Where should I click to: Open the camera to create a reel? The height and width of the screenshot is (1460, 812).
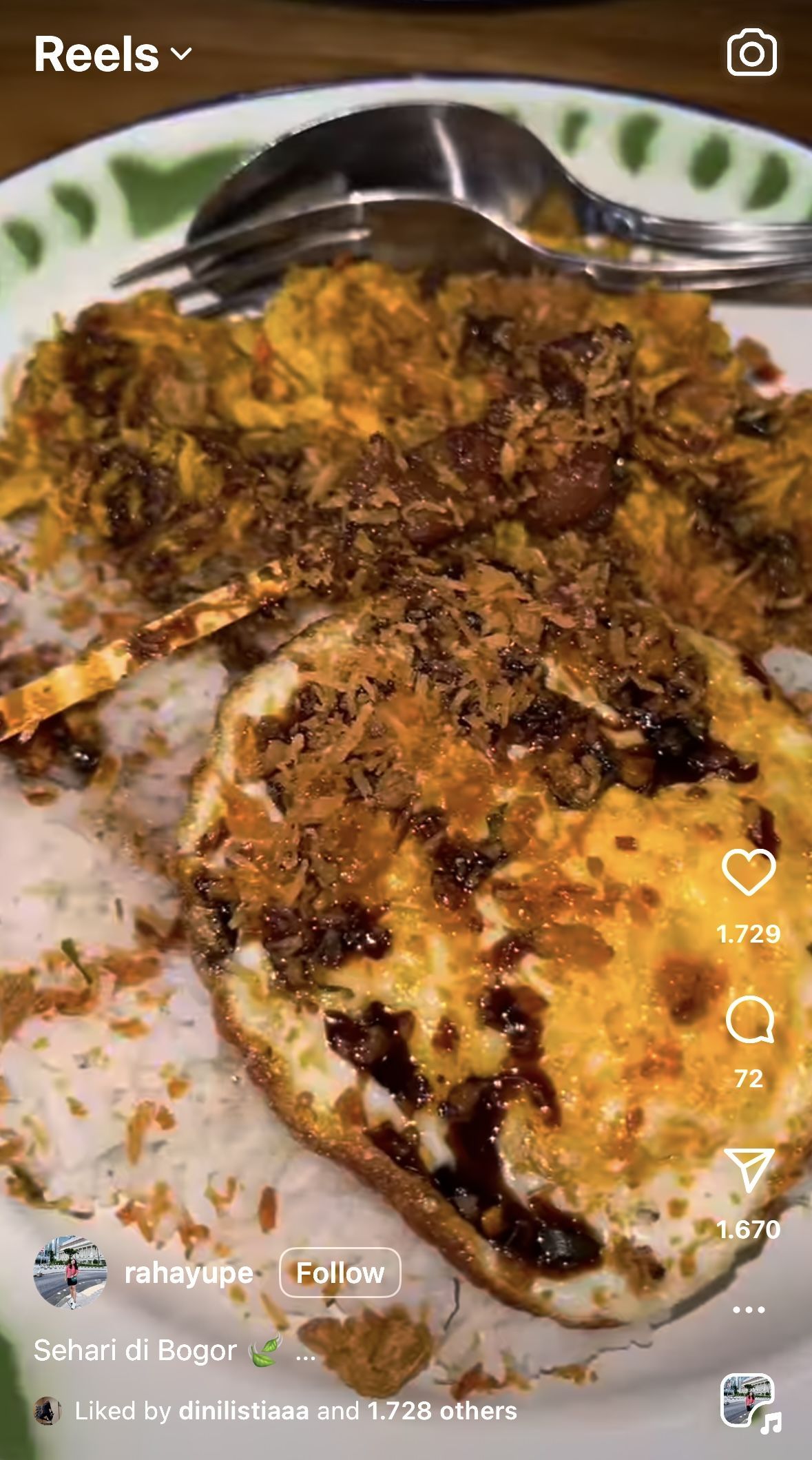[751, 53]
